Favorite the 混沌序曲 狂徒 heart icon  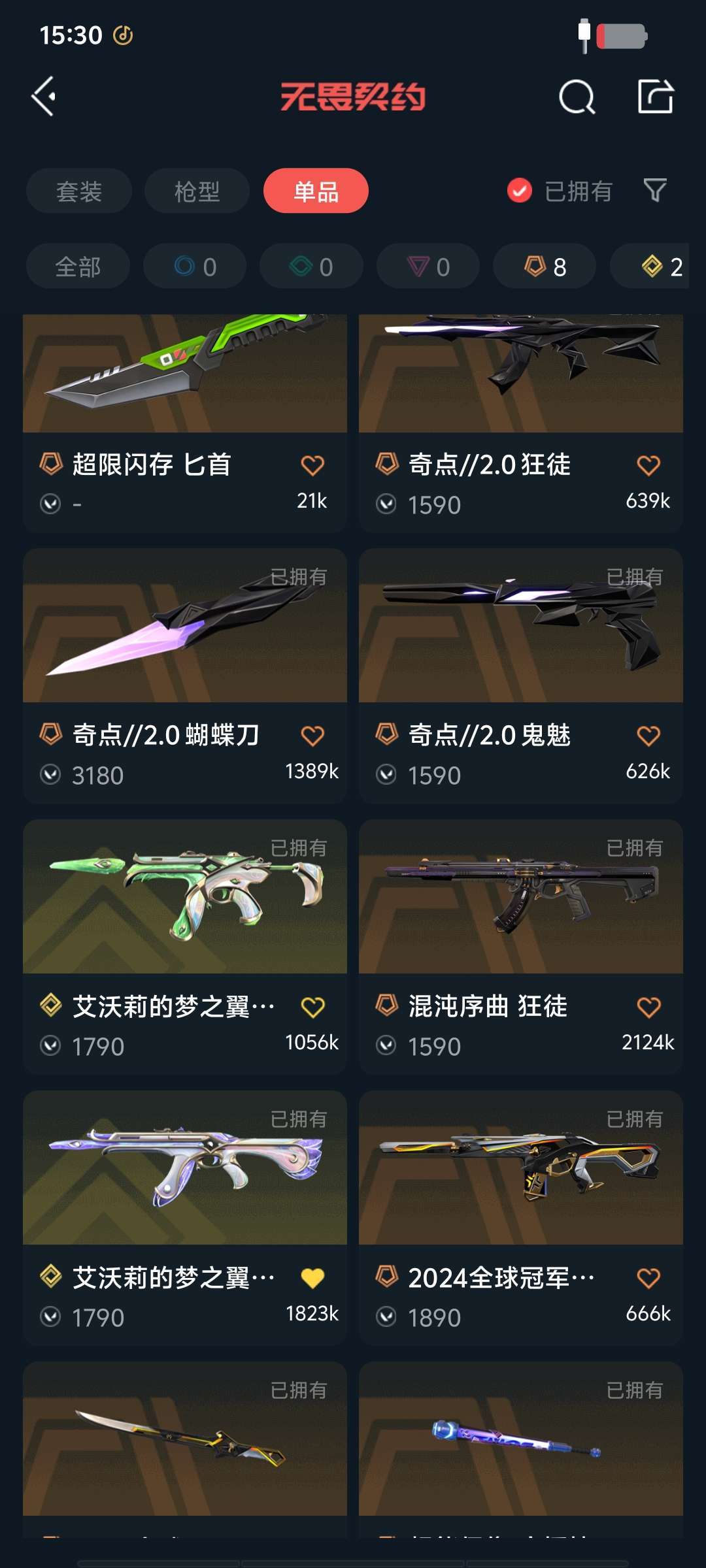(648, 1007)
